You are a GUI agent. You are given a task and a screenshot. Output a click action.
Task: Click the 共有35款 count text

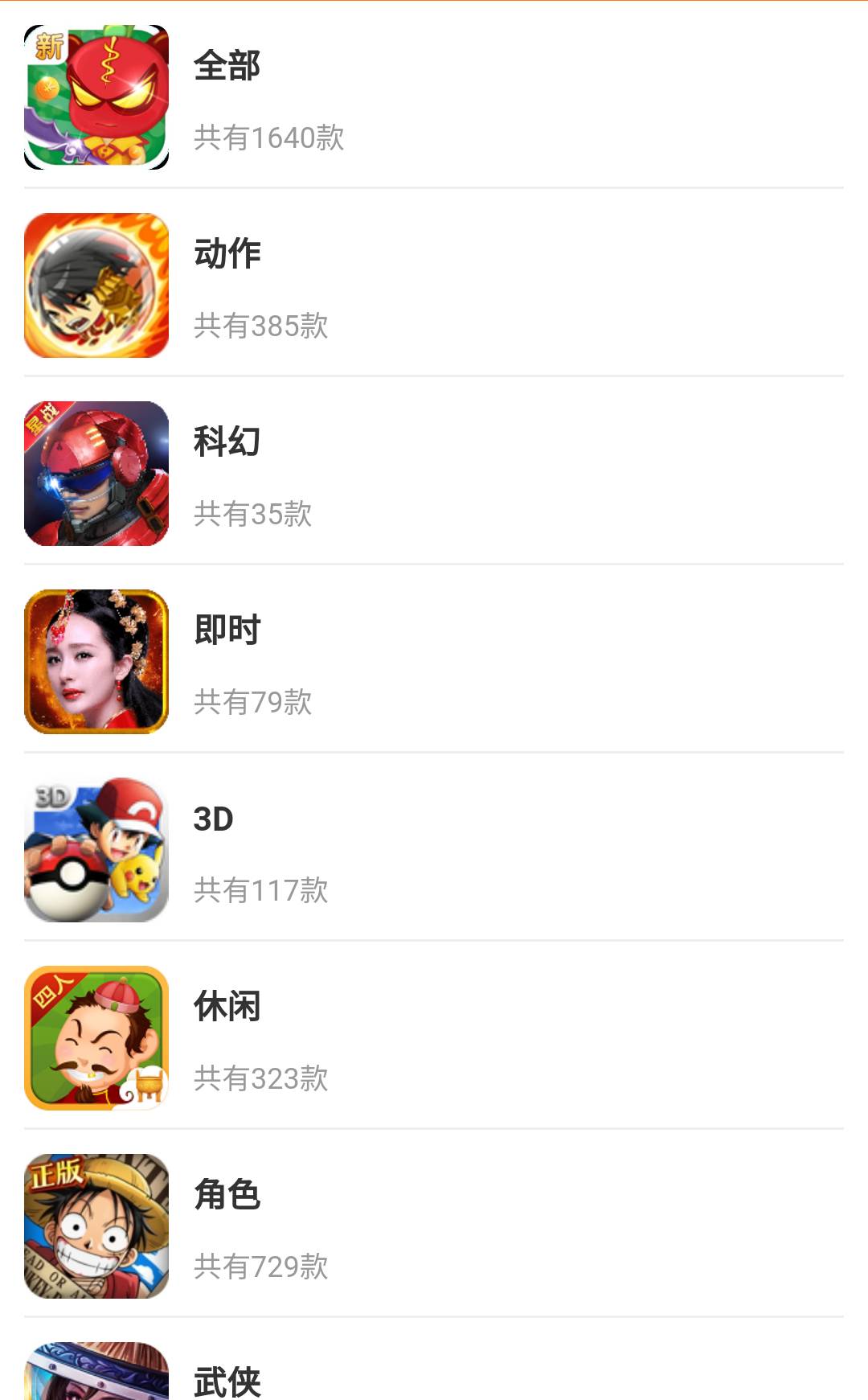coord(253,515)
